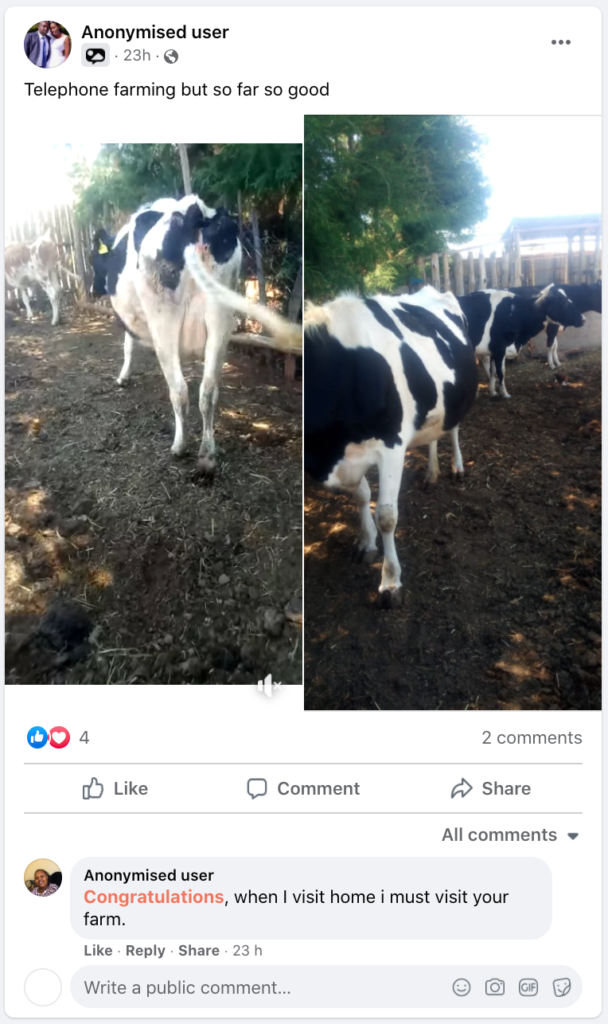Focus the Write a public comment field

[x=255, y=987]
